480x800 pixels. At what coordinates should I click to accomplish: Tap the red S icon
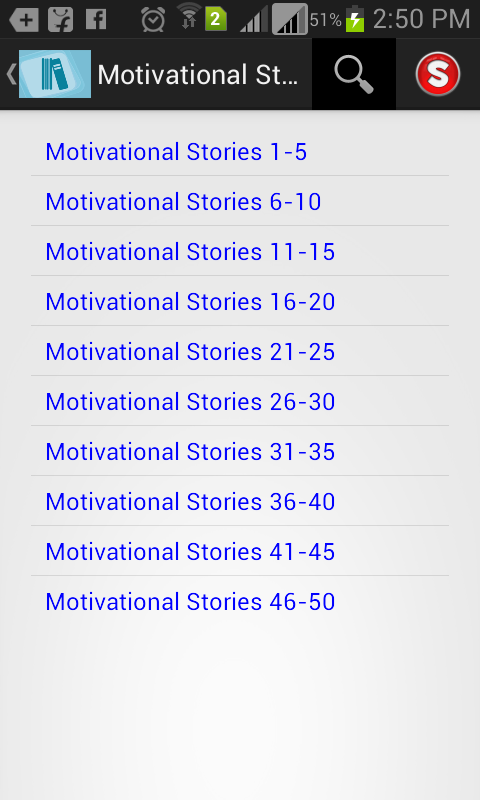coord(438,74)
